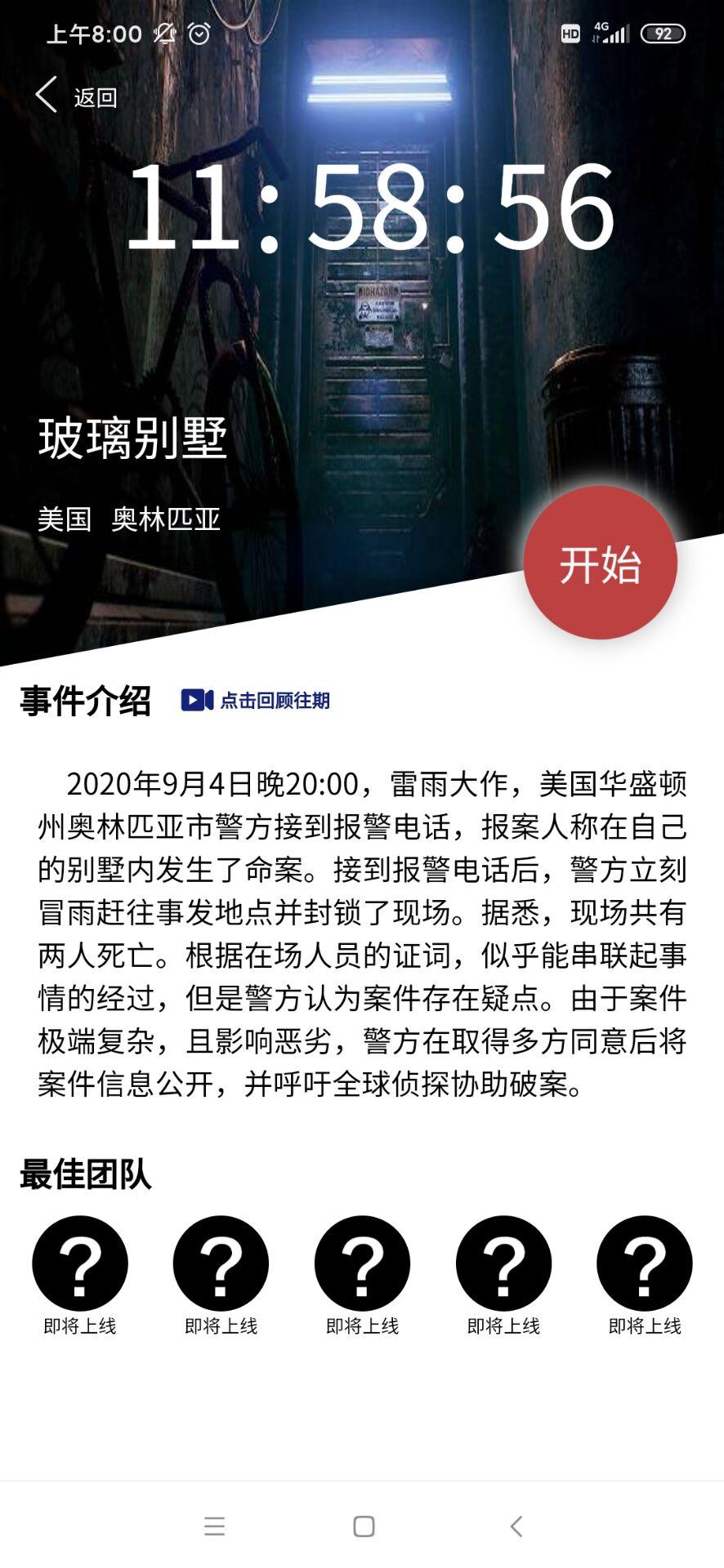Screen dimensions: 724x1568
Task: Open the system recent apps menu
Action: point(214,1526)
